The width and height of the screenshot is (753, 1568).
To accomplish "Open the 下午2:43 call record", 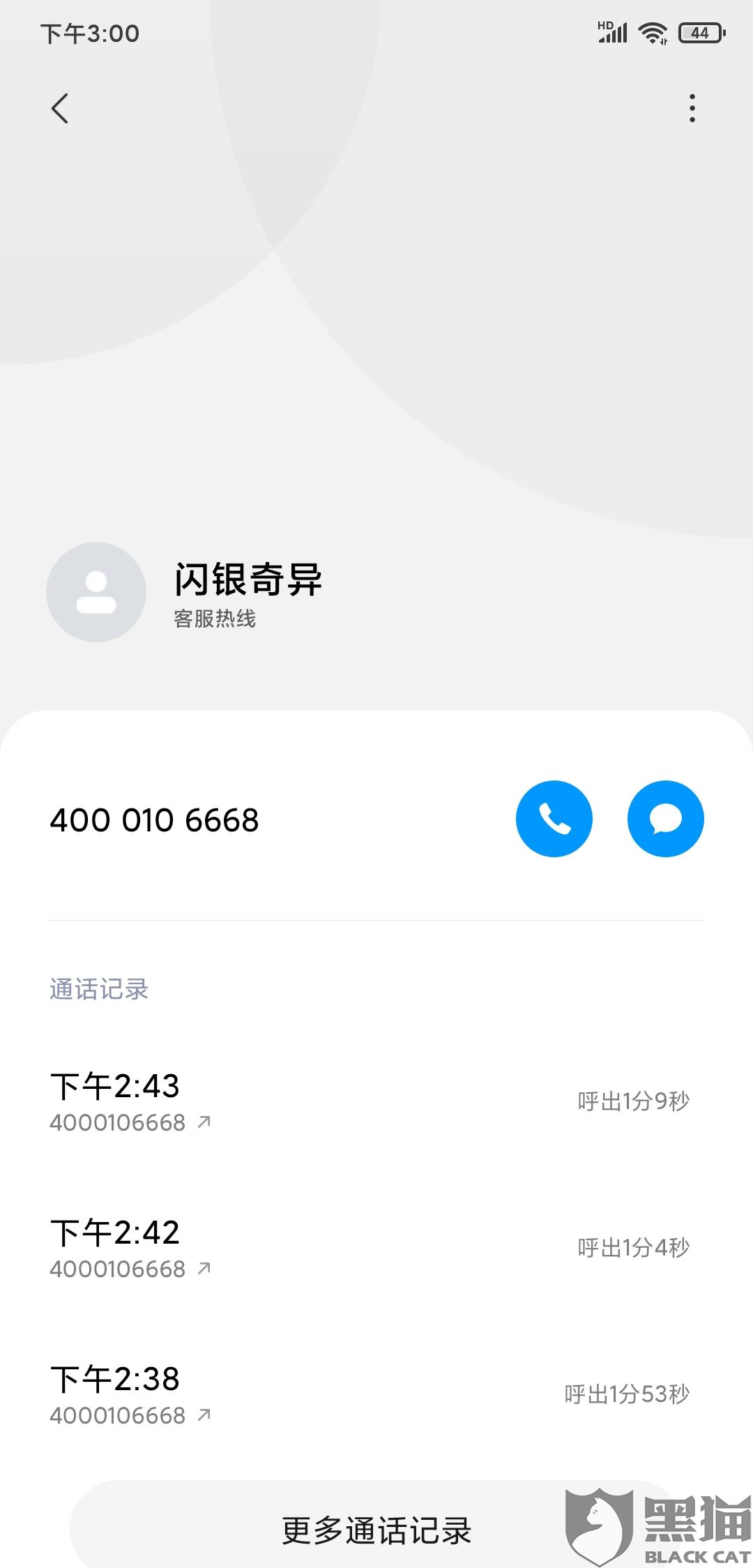I will click(376, 1102).
